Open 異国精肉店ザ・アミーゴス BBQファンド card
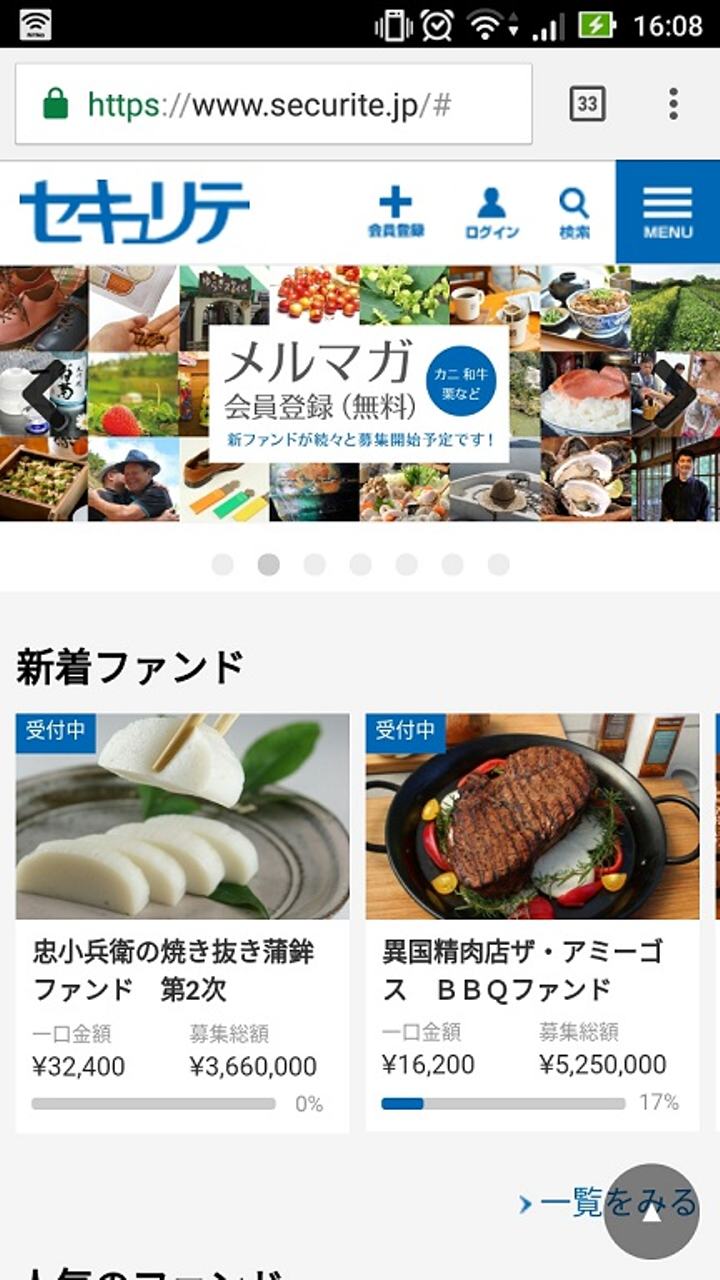This screenshot has width=720, height=1280. [532, 922]
